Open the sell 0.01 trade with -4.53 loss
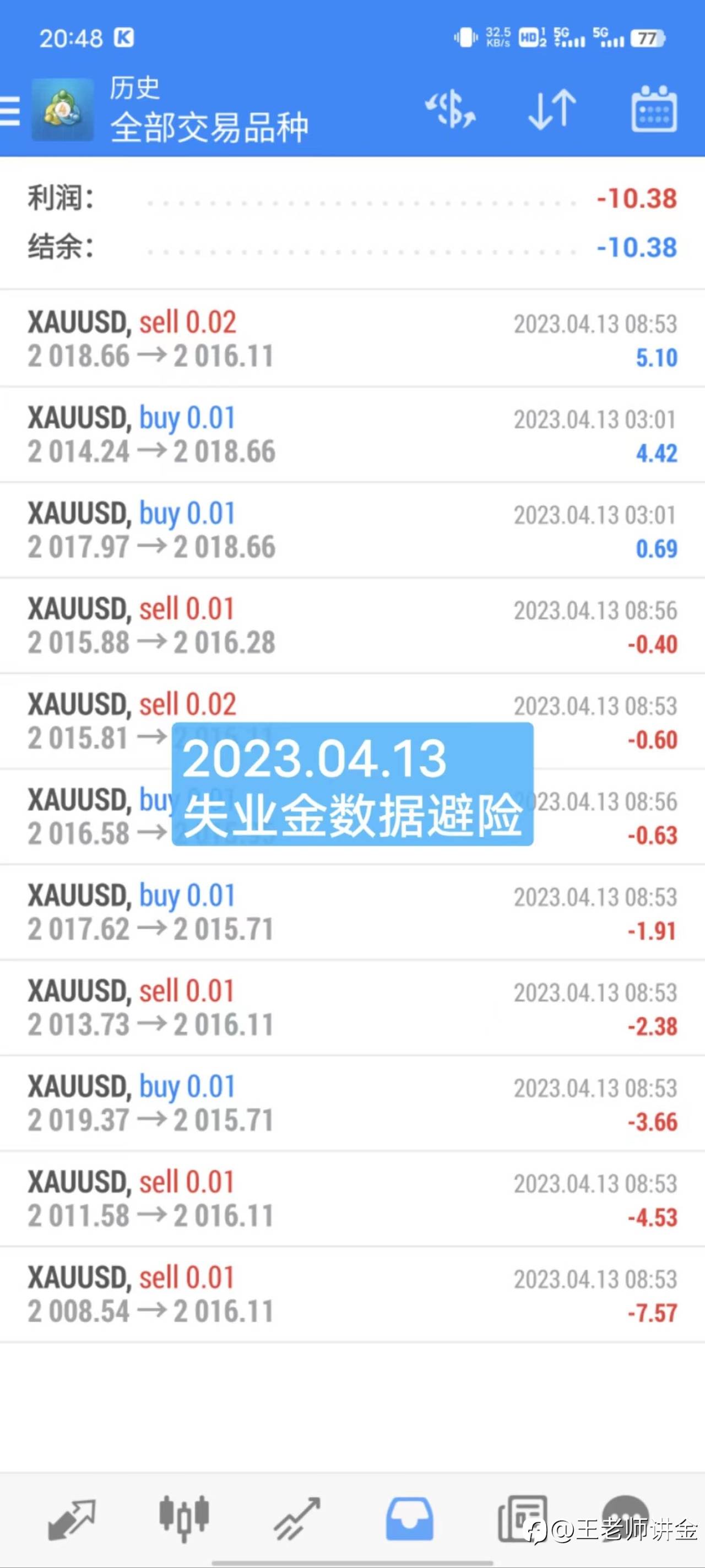Screen dimensions: 705x1568 coord(352,1199)
